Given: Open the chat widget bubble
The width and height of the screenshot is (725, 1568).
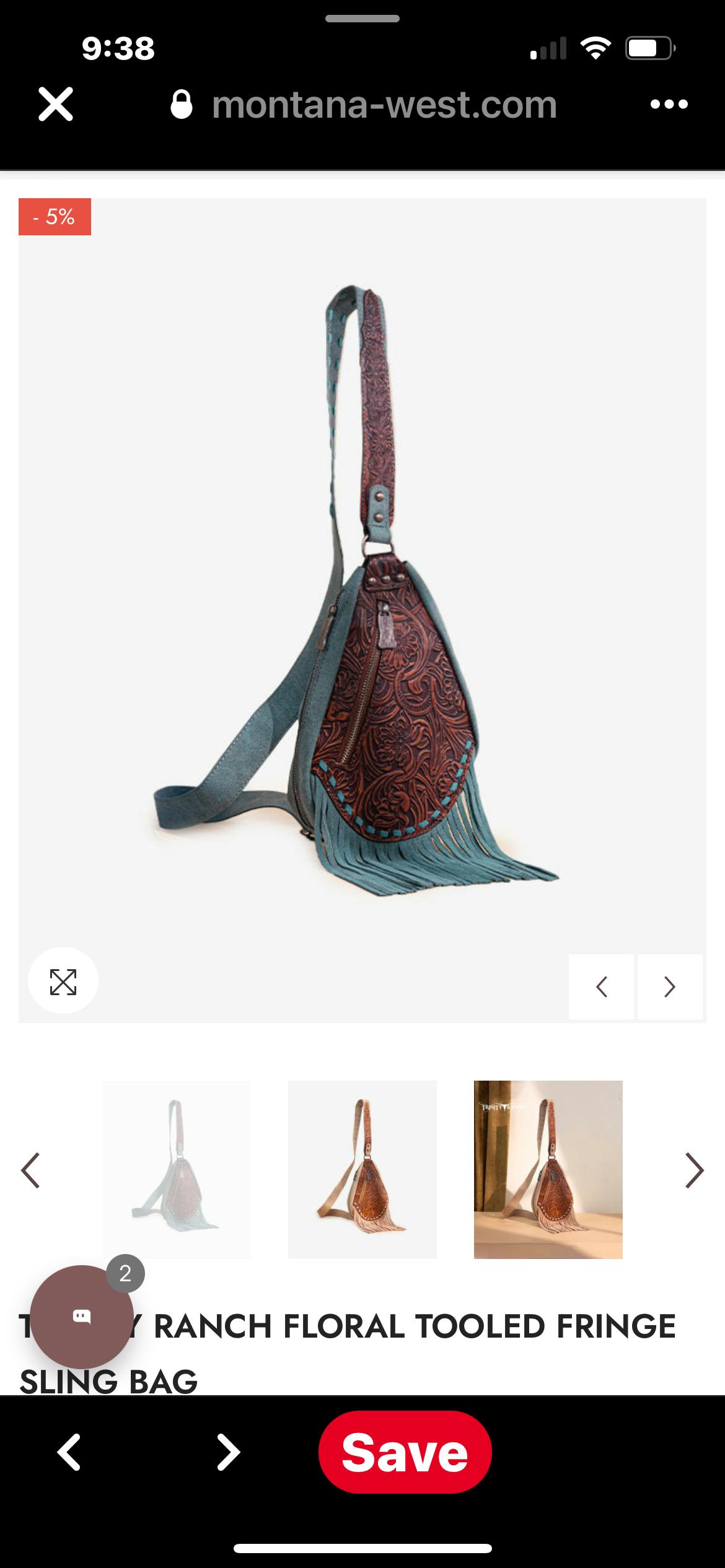Looking at the screenshot, I should 82,1317.
